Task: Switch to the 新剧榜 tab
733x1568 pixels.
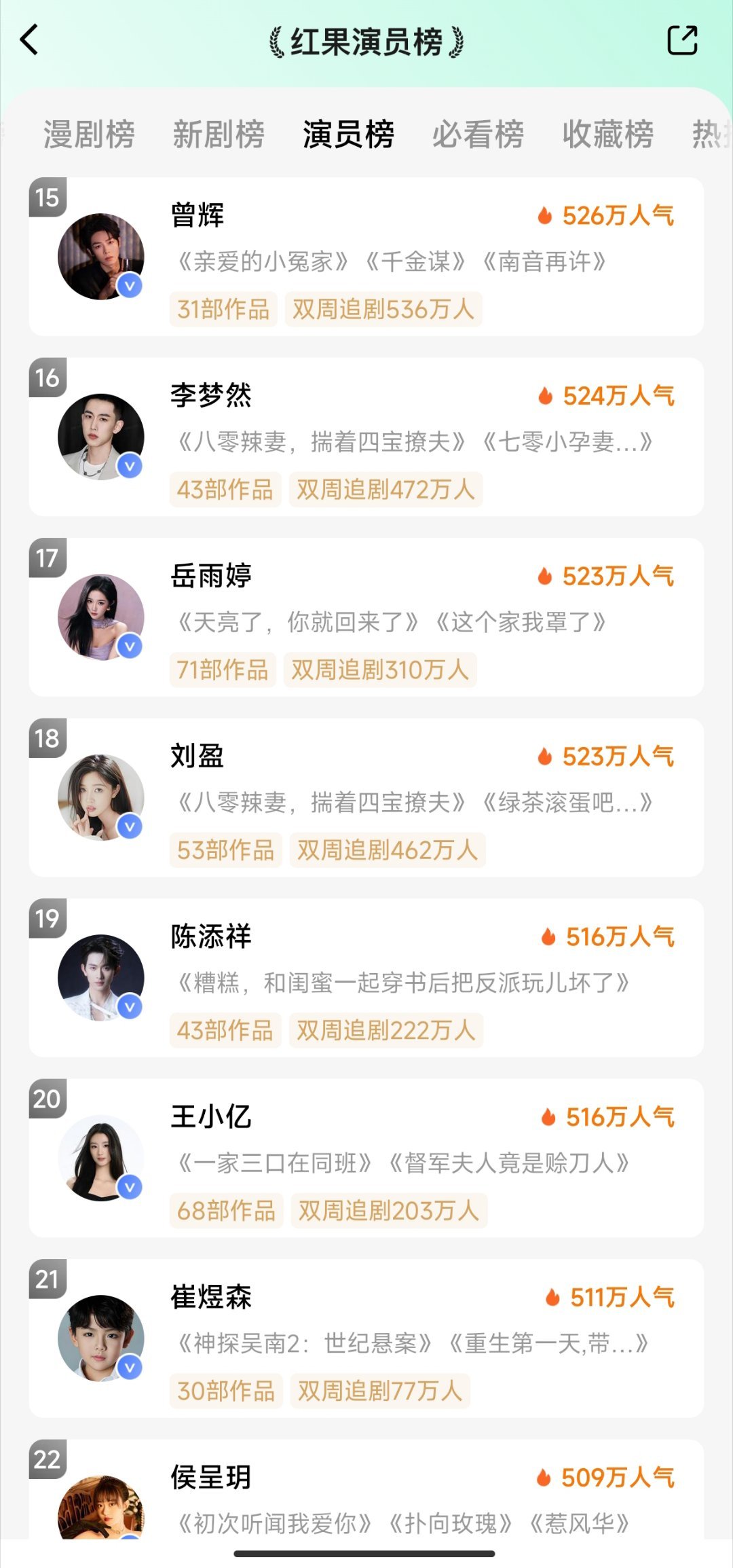Action: click(219, 134)
